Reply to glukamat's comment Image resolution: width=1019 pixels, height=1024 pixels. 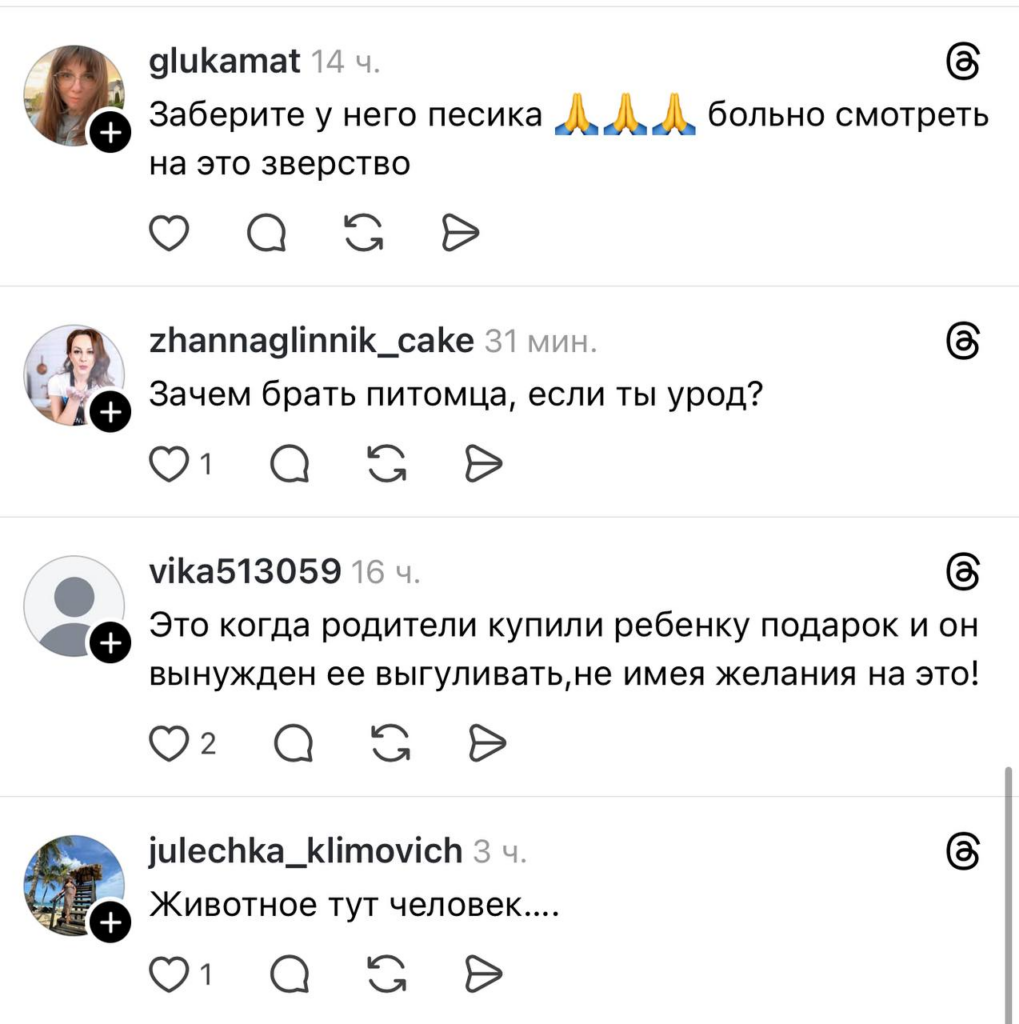pos(266,234)
